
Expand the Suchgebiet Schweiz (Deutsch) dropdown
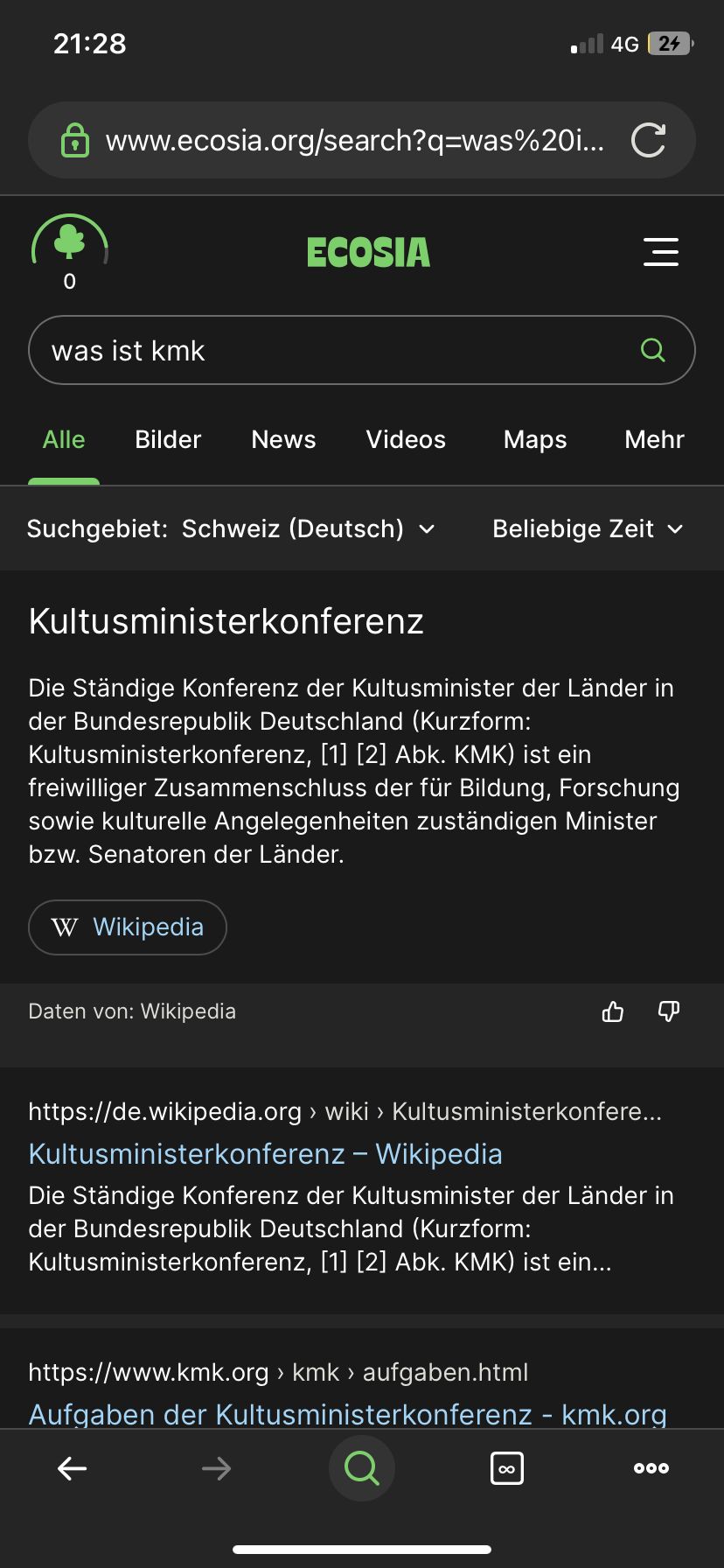[x=308, y=528]
